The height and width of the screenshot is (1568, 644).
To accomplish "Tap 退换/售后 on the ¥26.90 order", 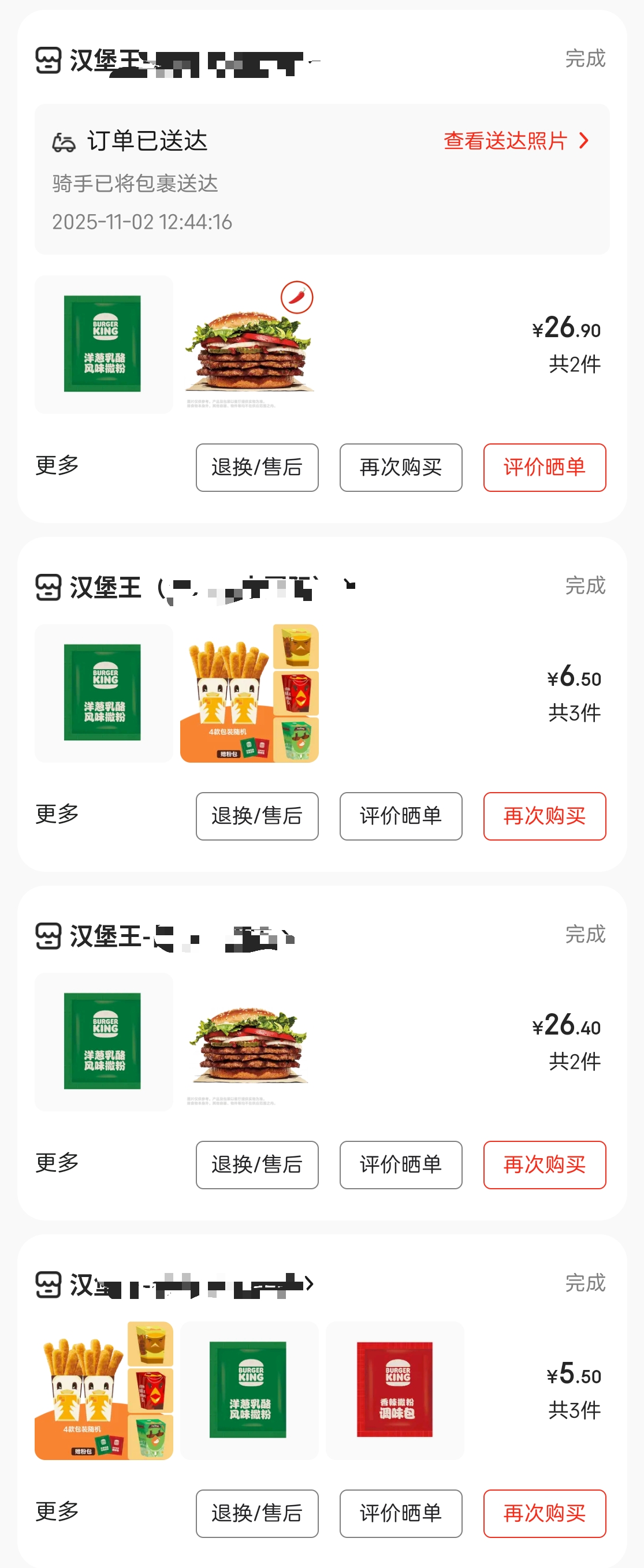I will 257,468.
